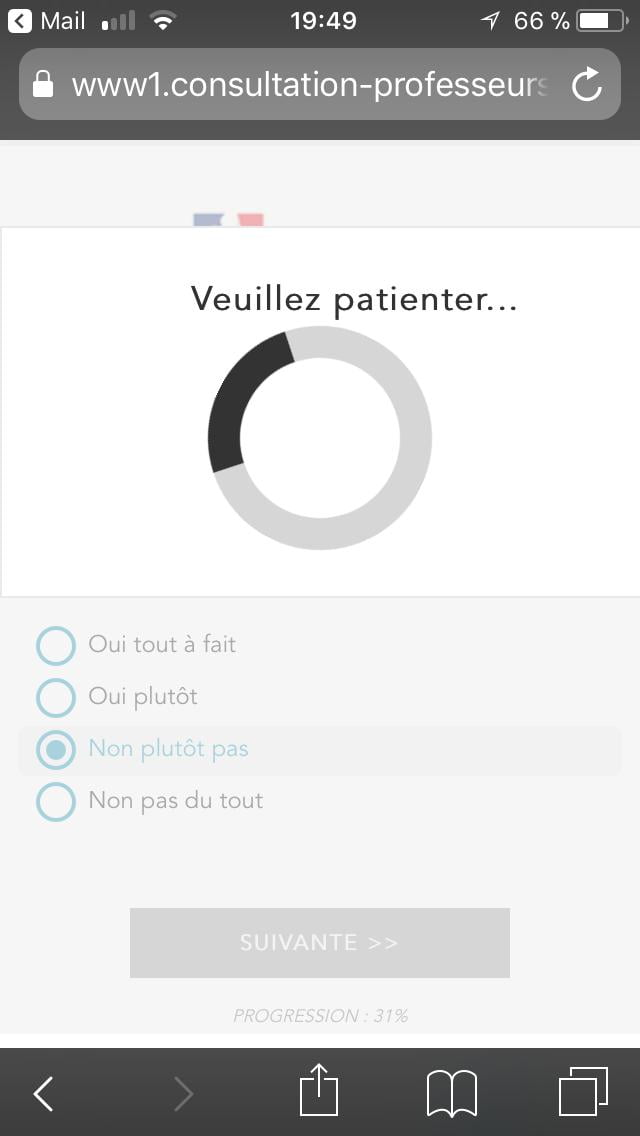Reload the page in Safari
This screenshot has height=1136, width=640.
click(x=586, y=85)
